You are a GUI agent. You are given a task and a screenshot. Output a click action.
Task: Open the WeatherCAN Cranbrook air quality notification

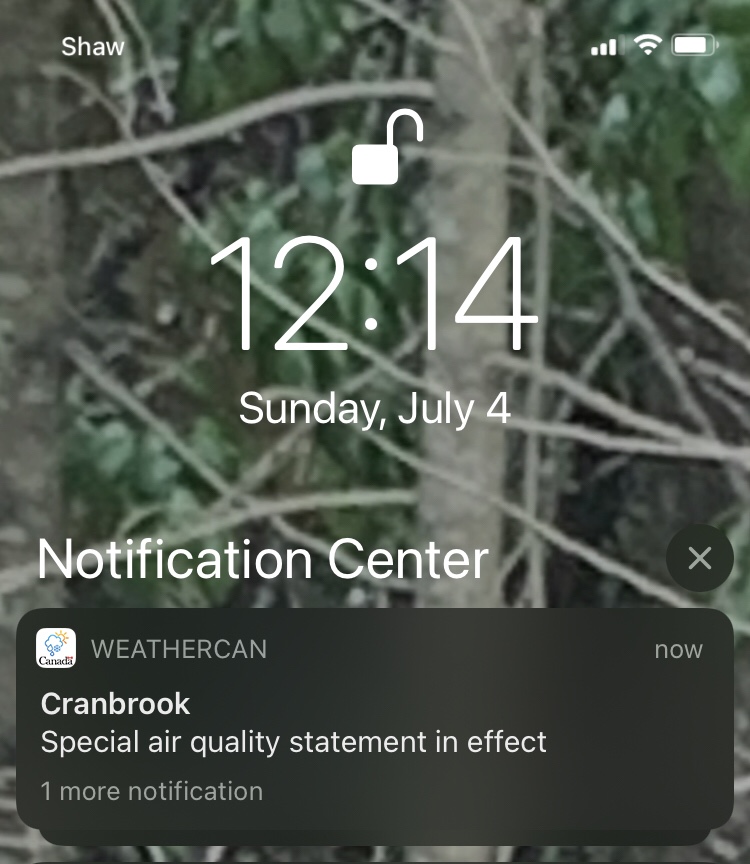pyautogui.click(x=374, y=718)
